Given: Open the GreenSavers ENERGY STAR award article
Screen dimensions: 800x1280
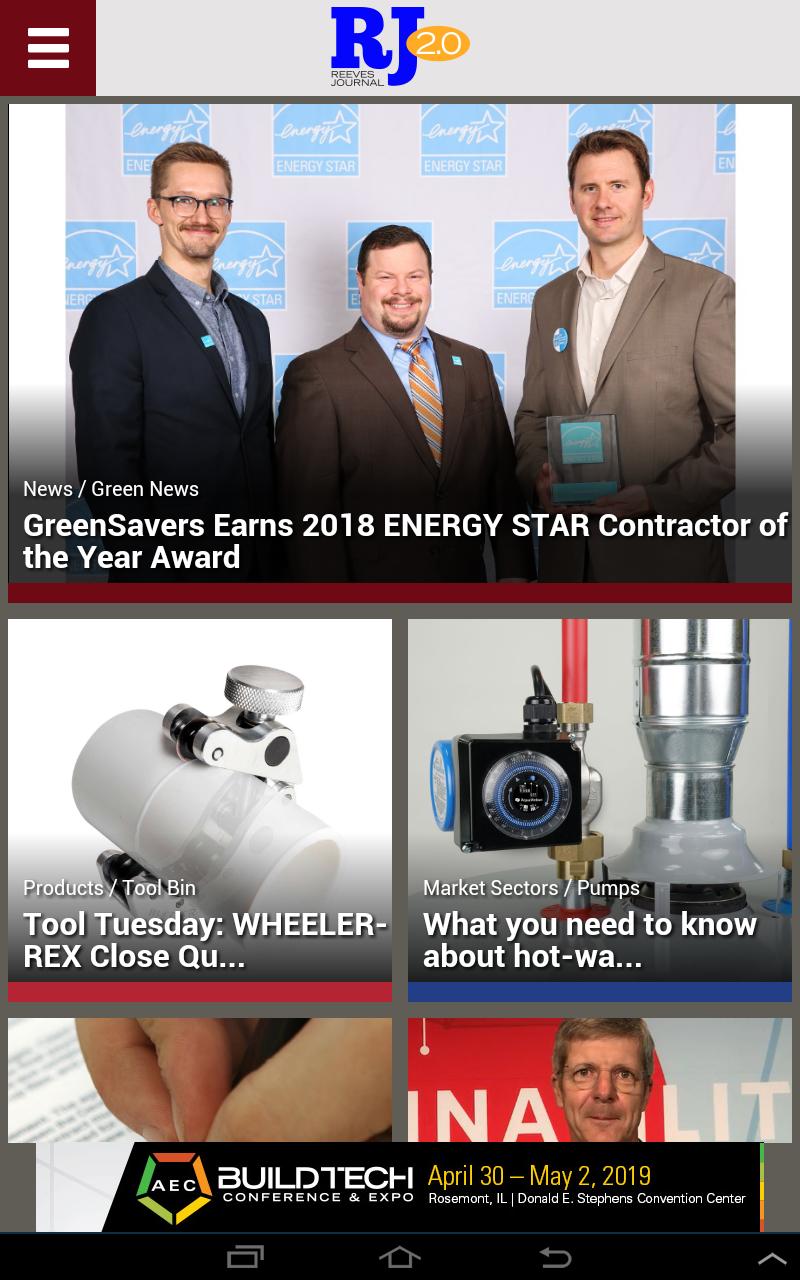Looking at the screenshot, I should pyautogui.click(x=400, y=353).
